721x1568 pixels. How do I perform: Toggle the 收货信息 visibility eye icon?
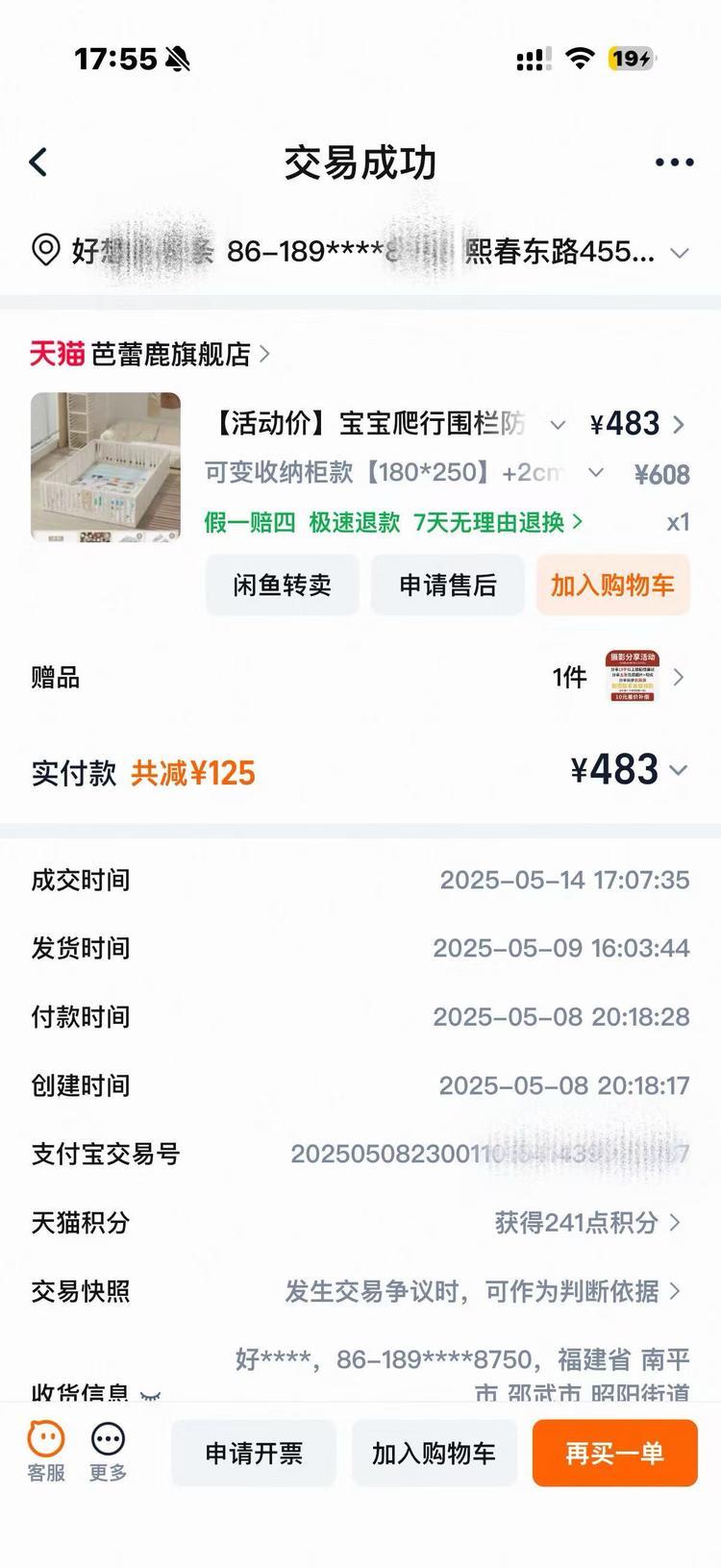[x=150, y=1396]
